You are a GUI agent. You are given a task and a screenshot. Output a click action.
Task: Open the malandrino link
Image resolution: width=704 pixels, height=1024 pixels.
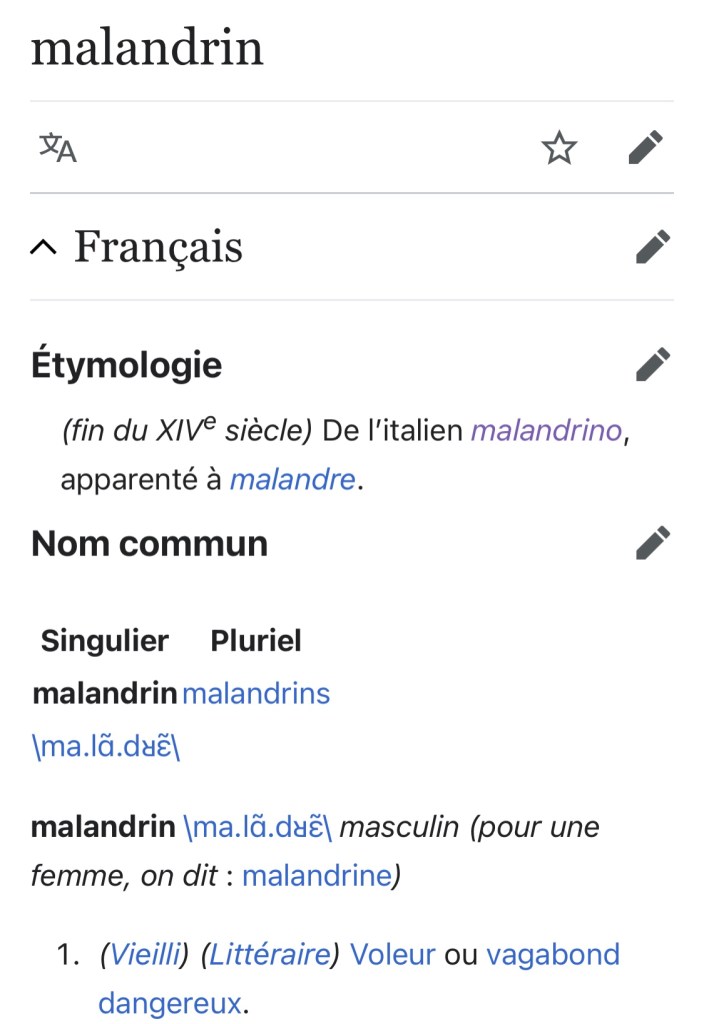(x=546, y=431)
